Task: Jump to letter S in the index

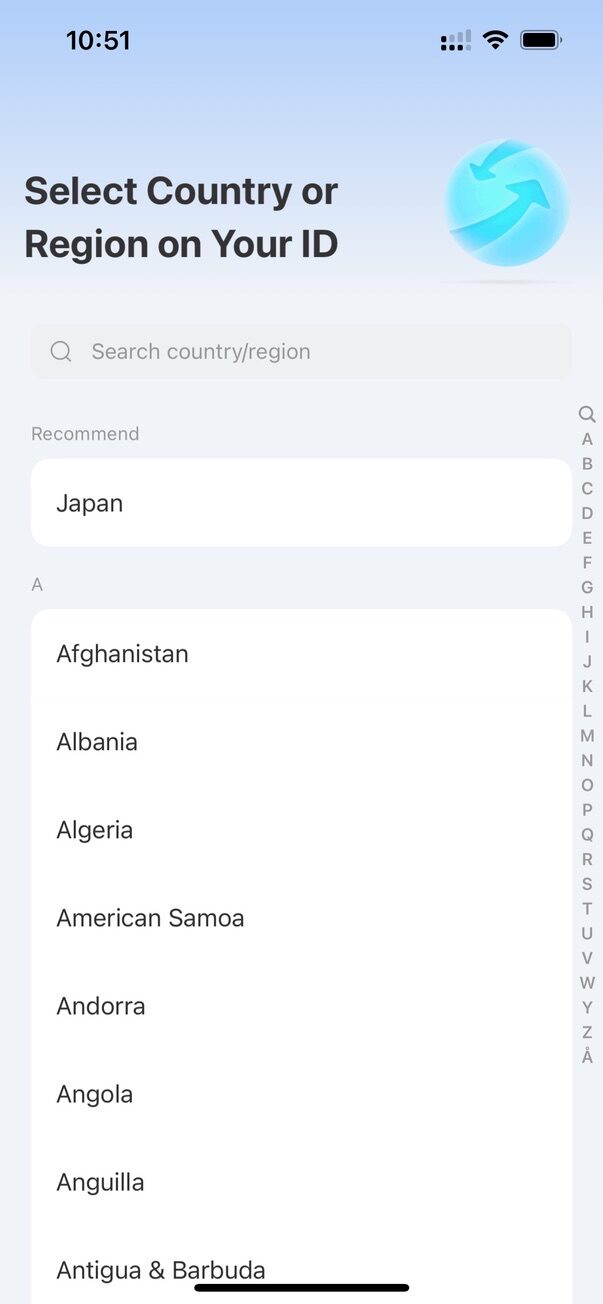Action: tap(587, 884)
